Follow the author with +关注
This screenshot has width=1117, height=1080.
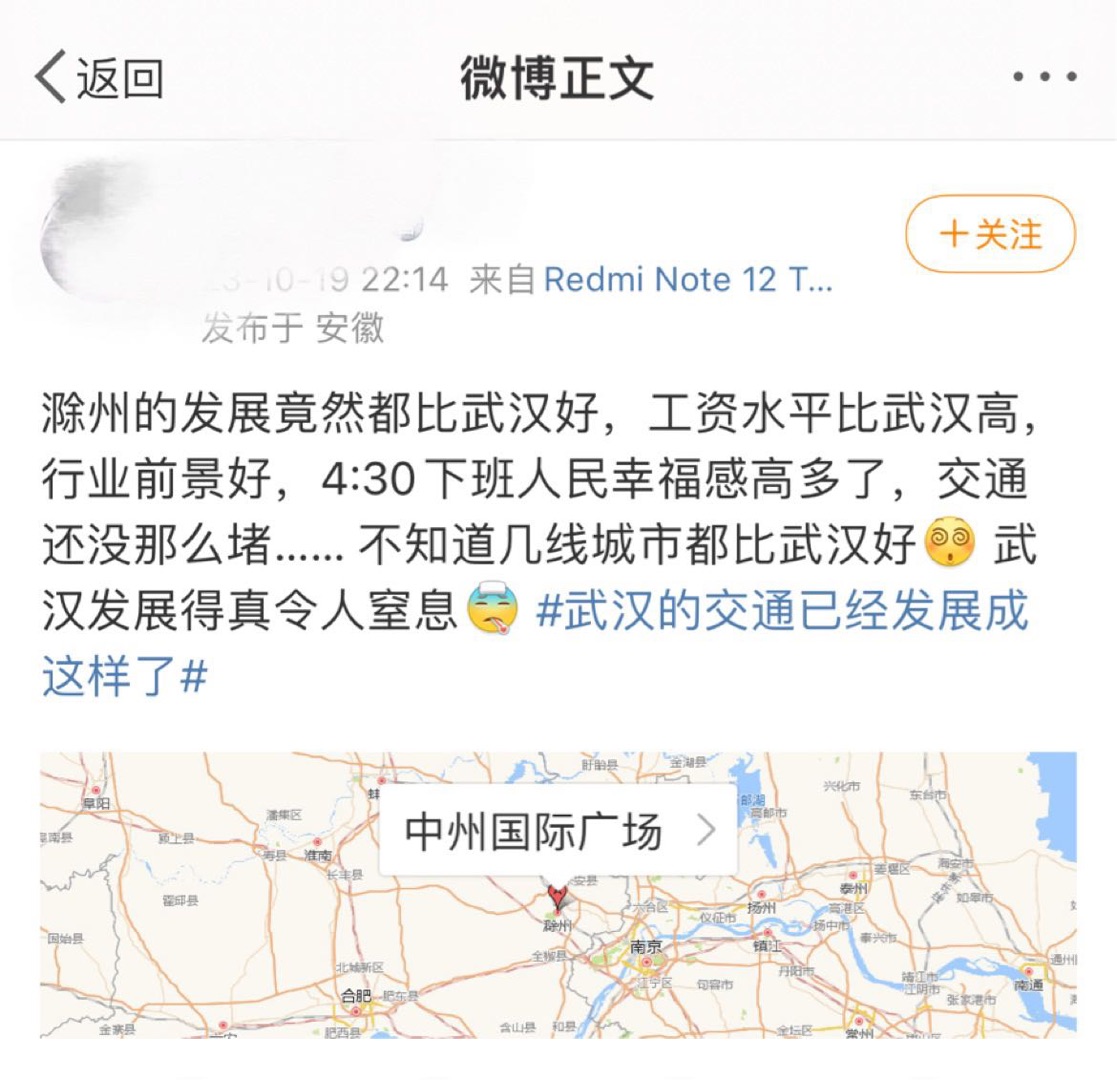990,235
